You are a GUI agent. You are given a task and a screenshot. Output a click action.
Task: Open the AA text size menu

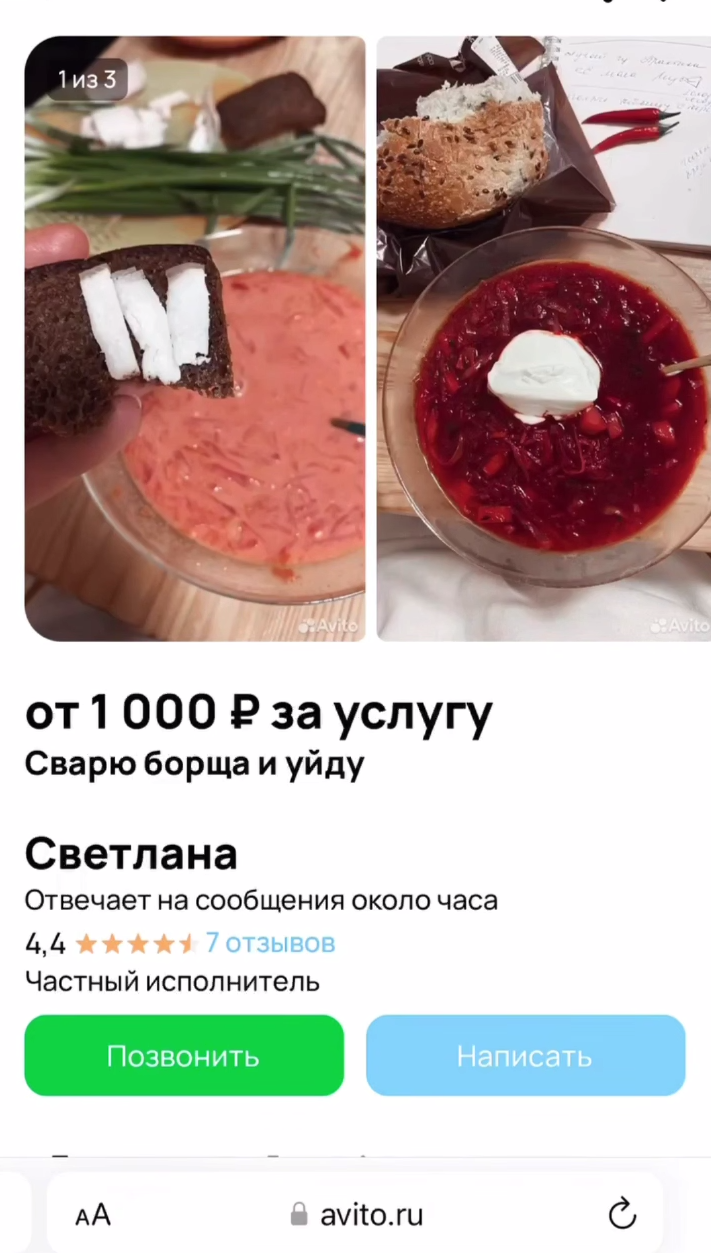pos(94,1215)
